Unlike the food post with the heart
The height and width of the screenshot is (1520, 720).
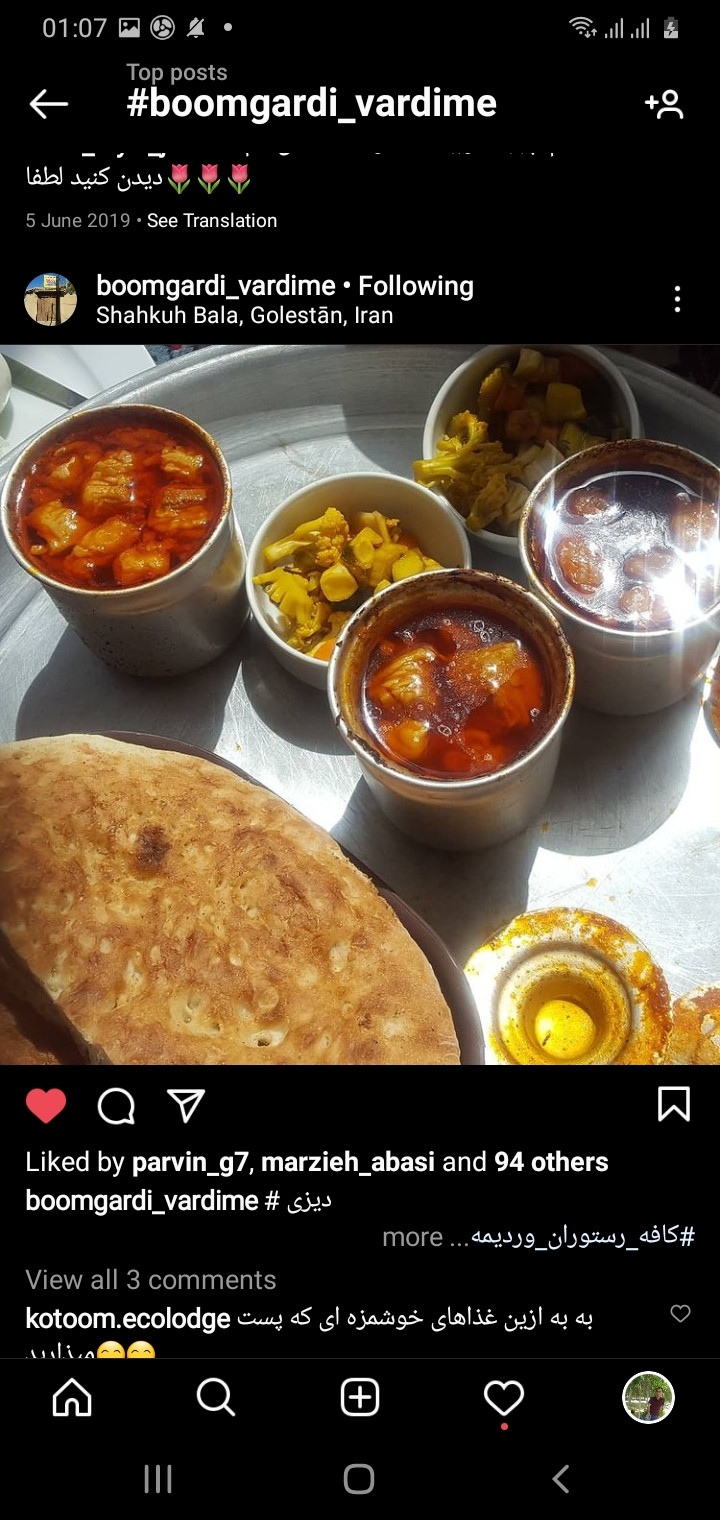(46, 1105)
